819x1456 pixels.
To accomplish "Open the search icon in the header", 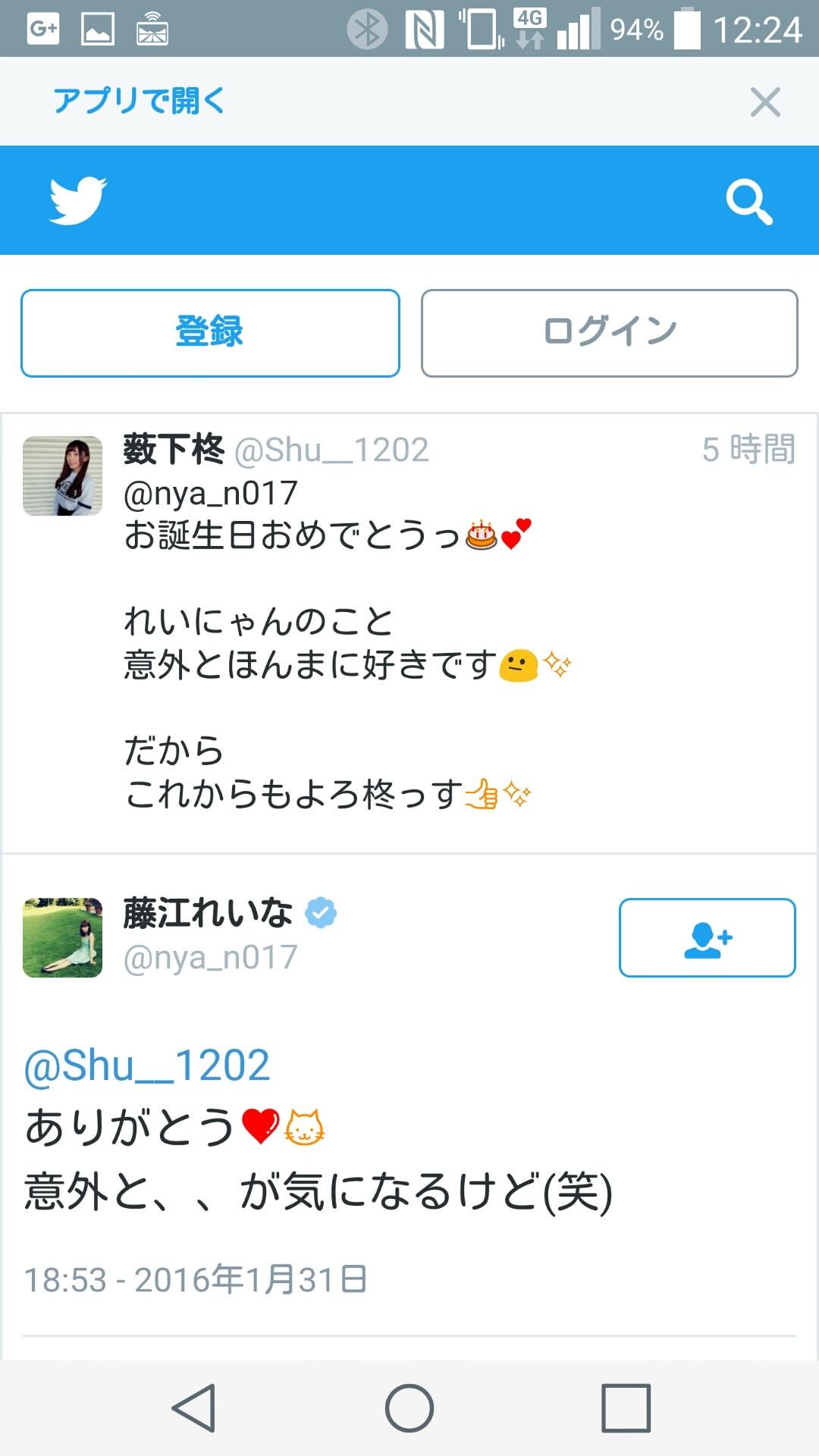I will click(749, 201).
